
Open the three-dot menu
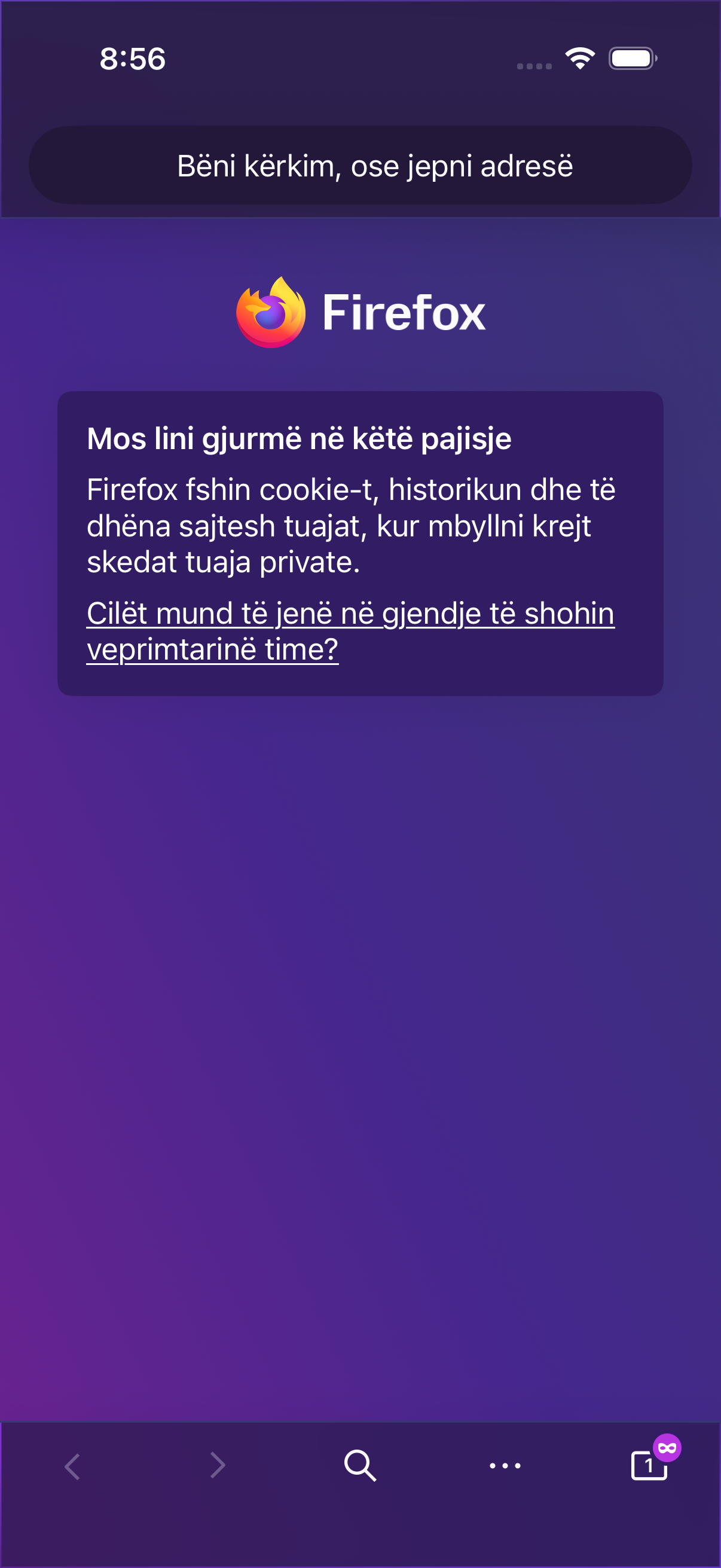(x=505, y=1465)
